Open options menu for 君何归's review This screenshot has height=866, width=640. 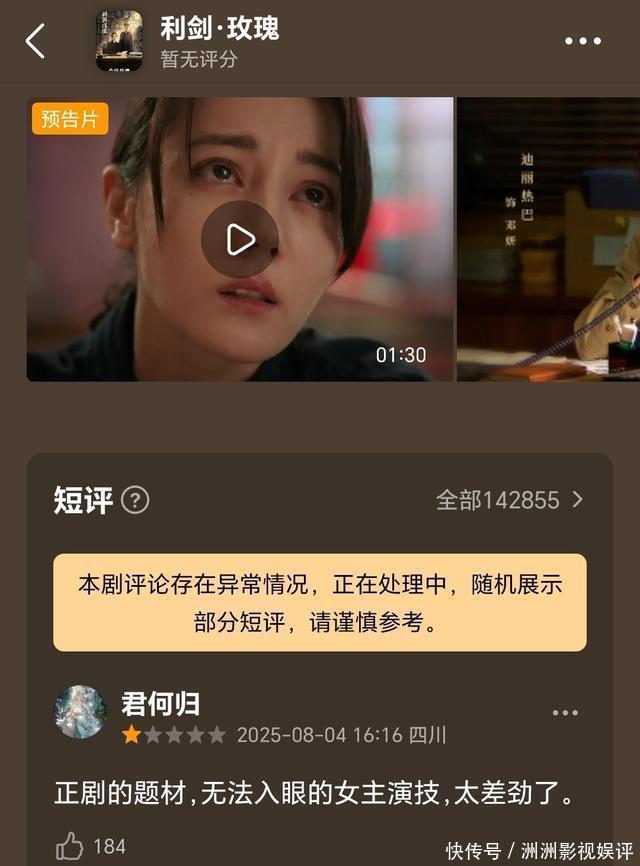pos(565,713)
